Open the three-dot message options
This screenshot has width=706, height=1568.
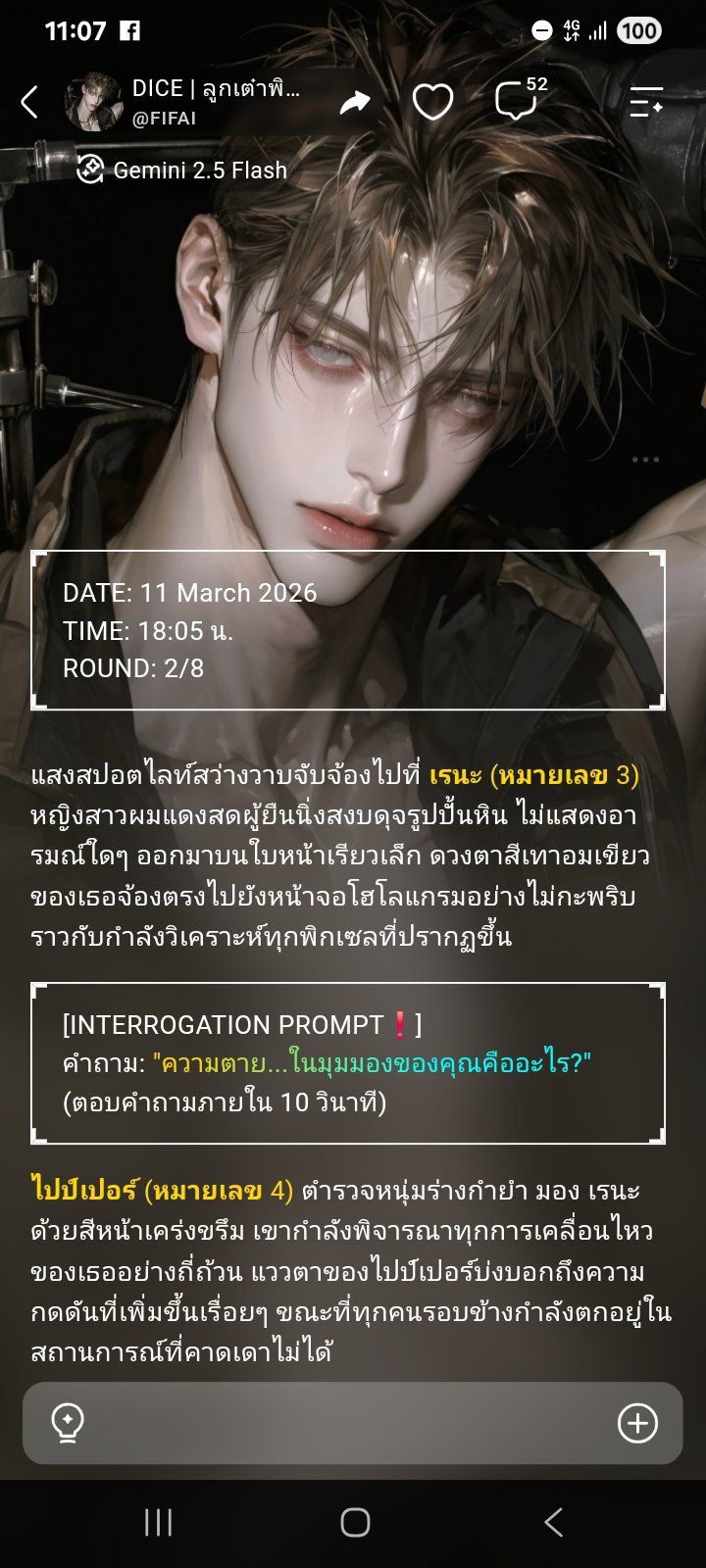pos(645,460)
